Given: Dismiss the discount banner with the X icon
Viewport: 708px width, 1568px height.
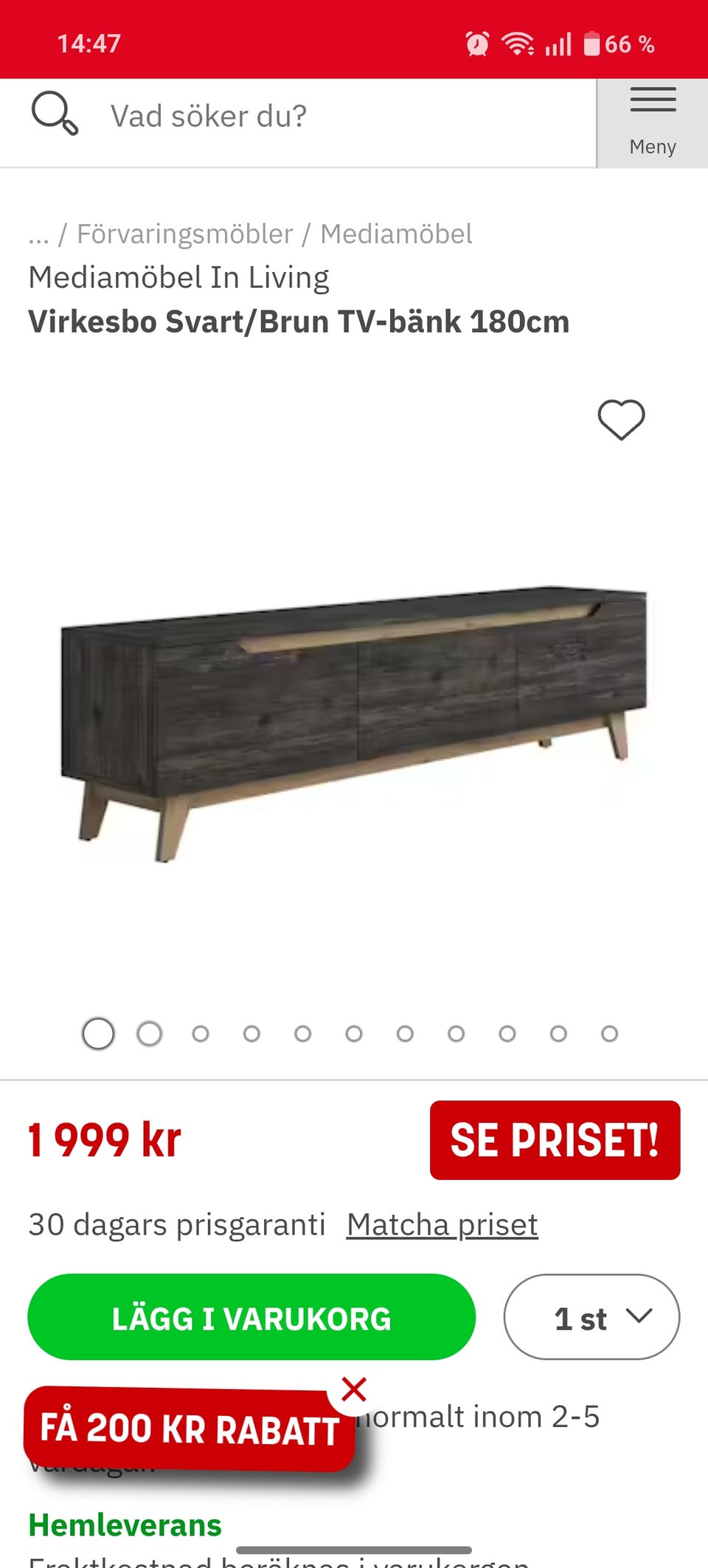Looking at the screenshot, I should [354, 1388].
